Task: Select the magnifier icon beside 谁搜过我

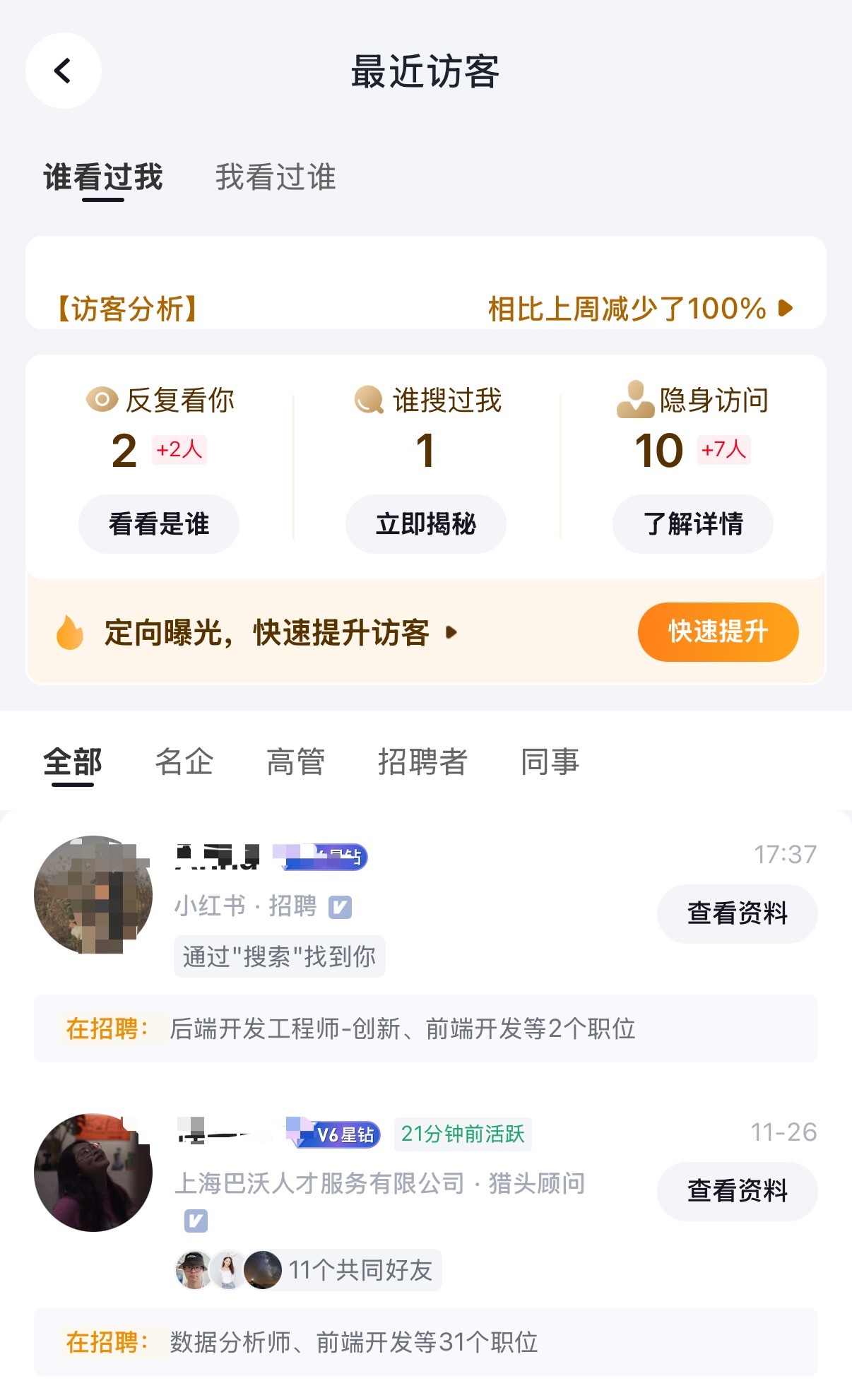Action: (367, 401)
